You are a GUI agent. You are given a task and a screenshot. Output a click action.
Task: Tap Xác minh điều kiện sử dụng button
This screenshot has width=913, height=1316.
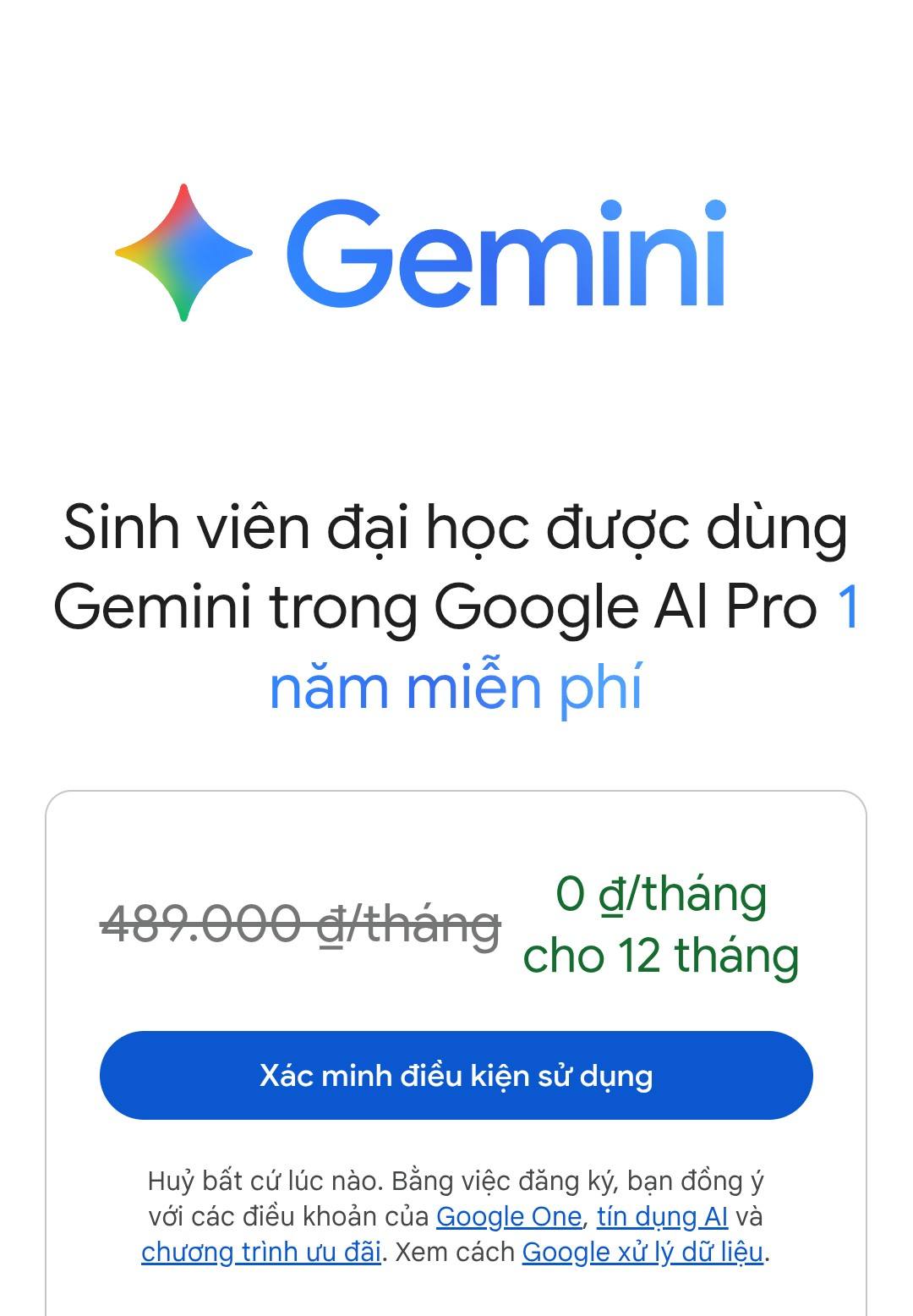click(456, 1075)
